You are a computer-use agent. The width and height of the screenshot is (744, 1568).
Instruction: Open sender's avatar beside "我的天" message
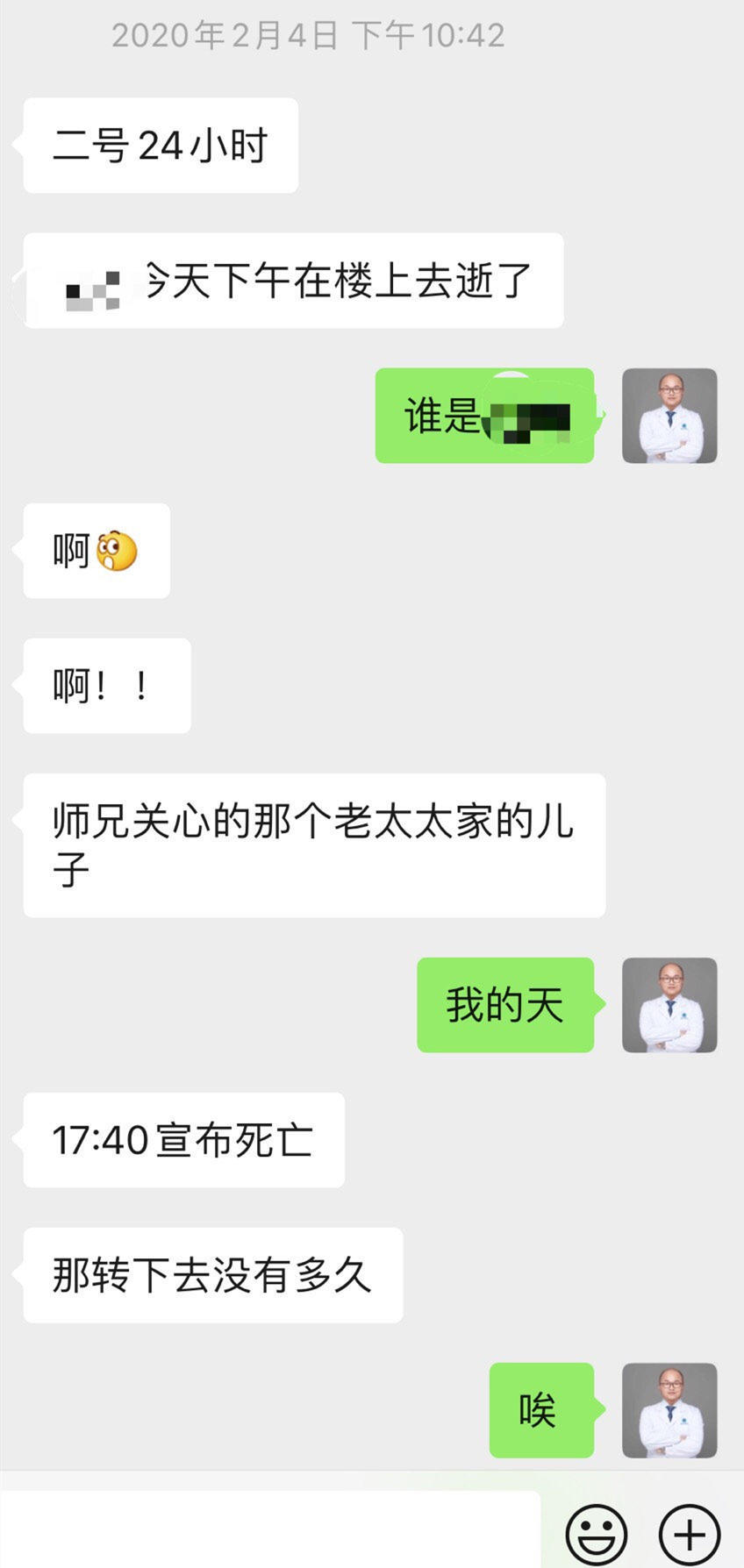coord(669,1005)
